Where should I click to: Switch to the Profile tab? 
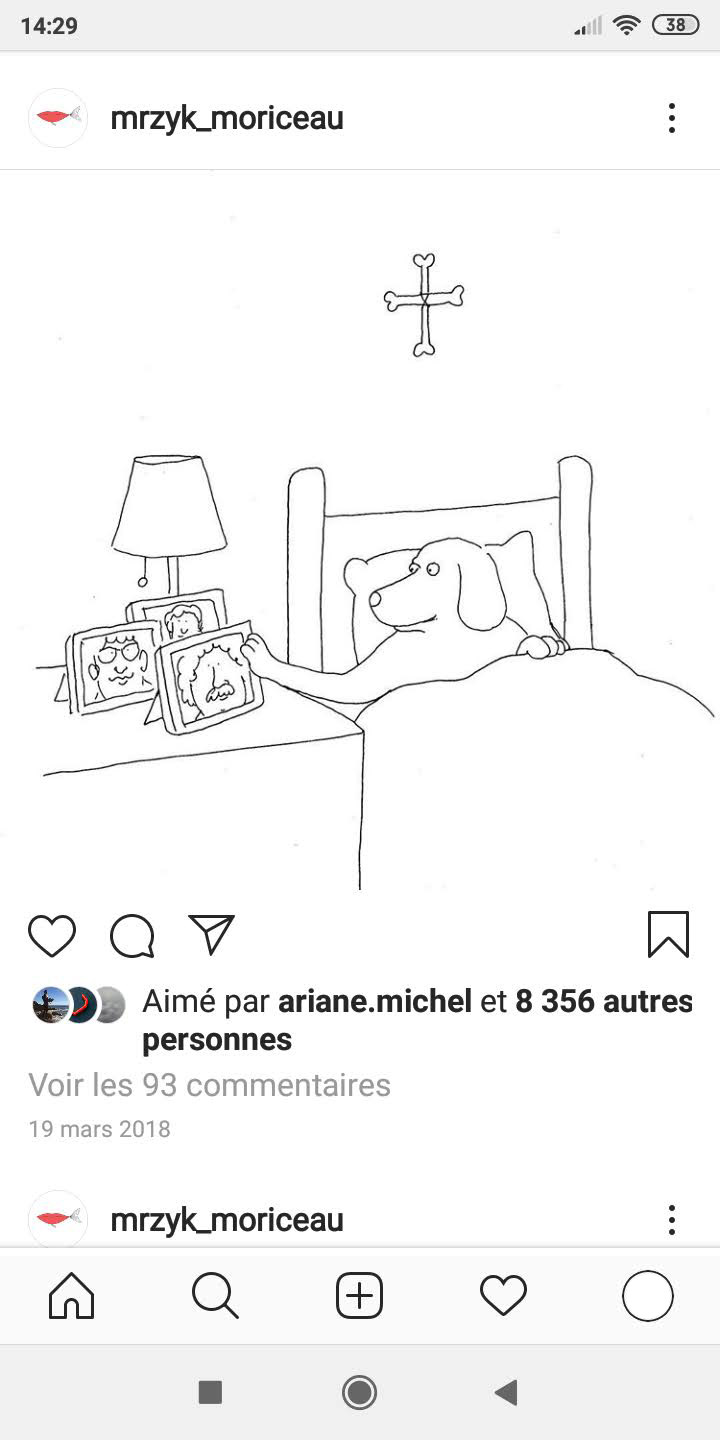(x=647, y=1297)
